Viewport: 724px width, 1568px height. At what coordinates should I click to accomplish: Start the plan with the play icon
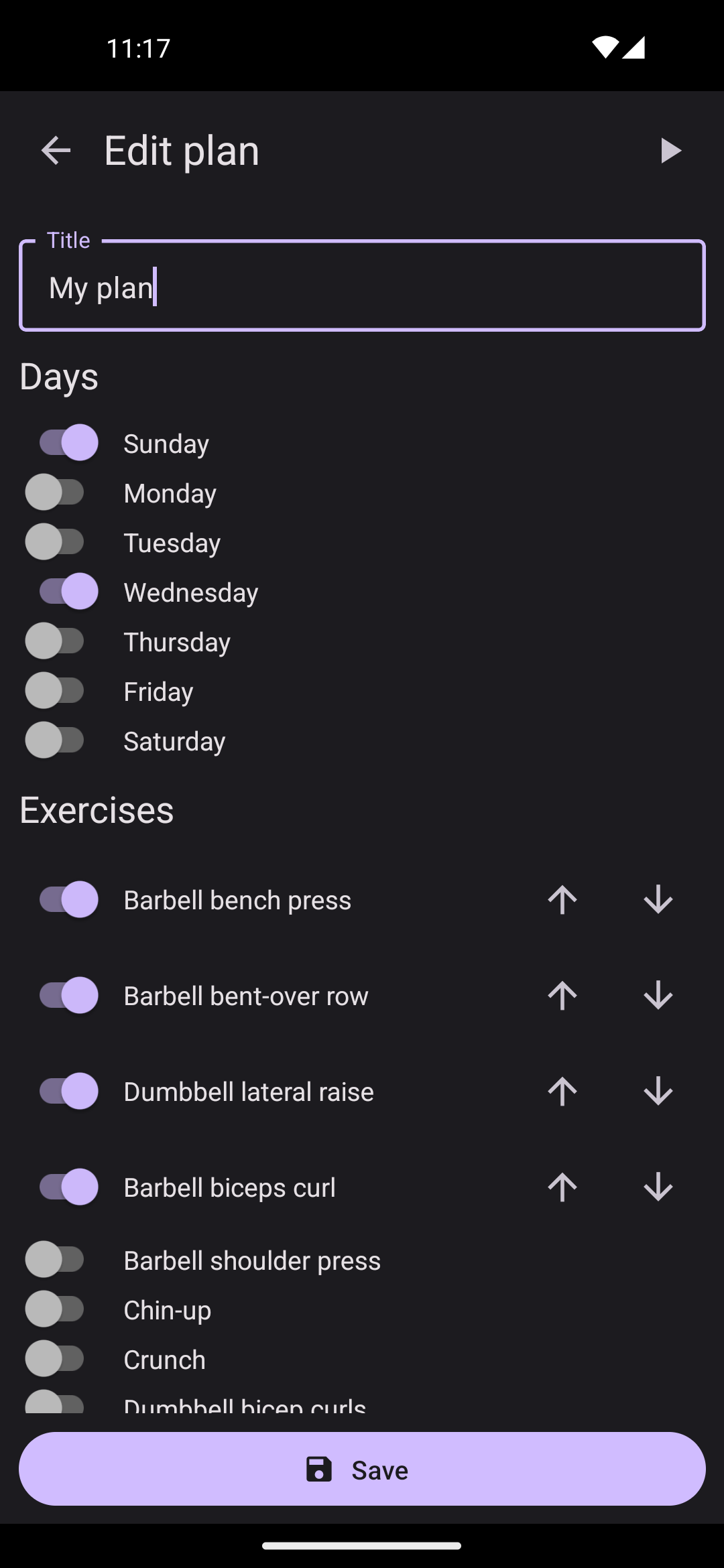pyautogui.click(x=670, y=150)
